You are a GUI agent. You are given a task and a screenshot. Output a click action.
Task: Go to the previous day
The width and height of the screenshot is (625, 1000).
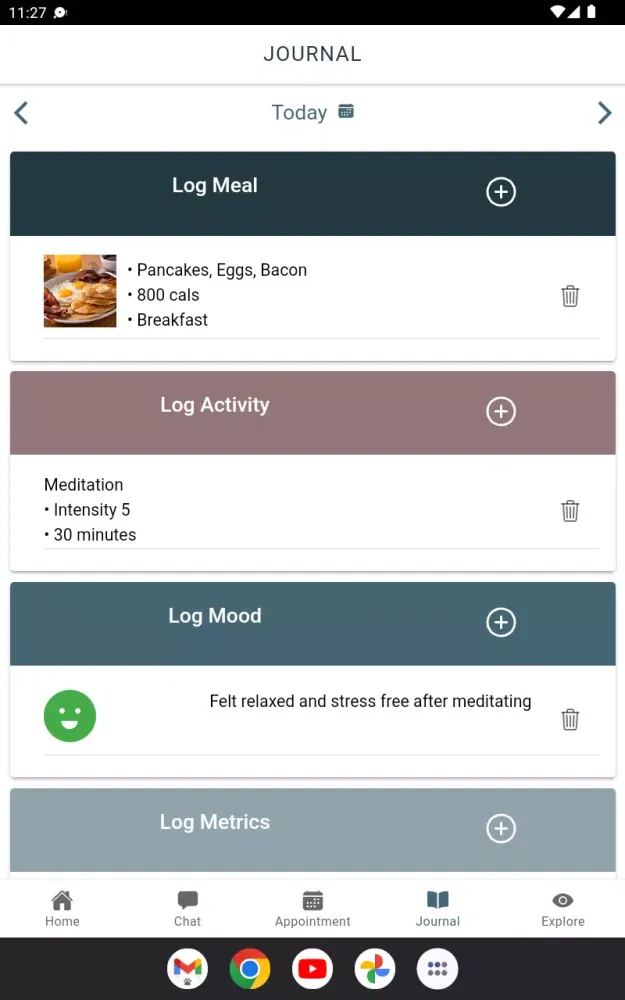[x=21, y=113]
